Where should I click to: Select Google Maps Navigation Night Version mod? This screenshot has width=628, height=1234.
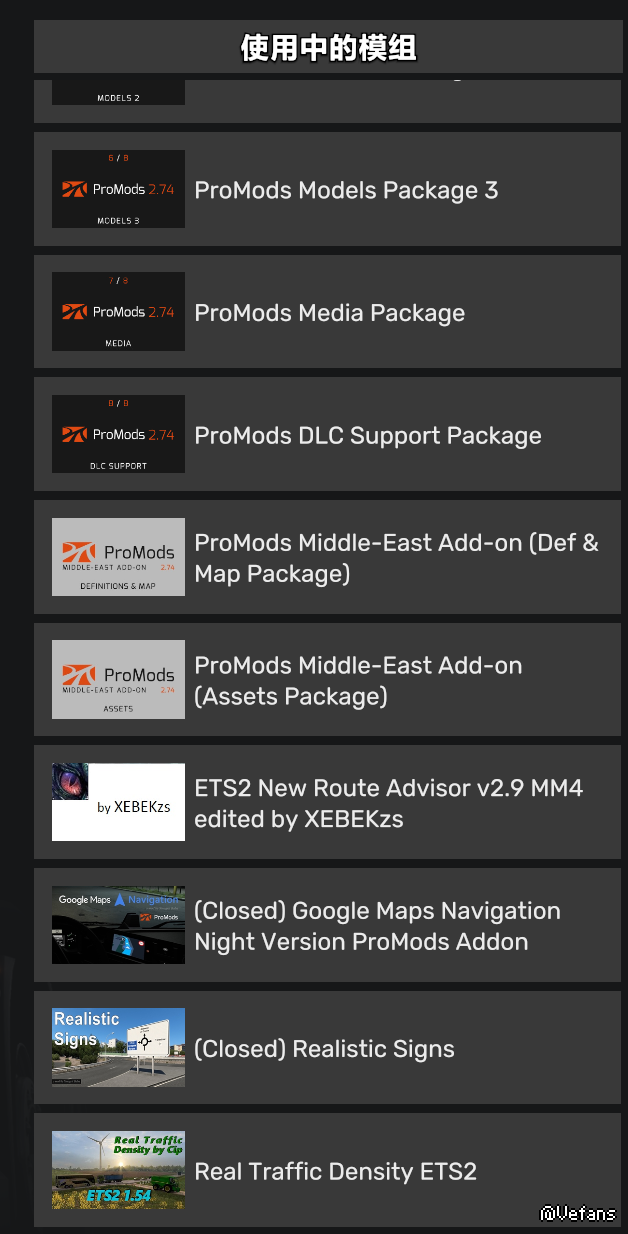(377, 926)
